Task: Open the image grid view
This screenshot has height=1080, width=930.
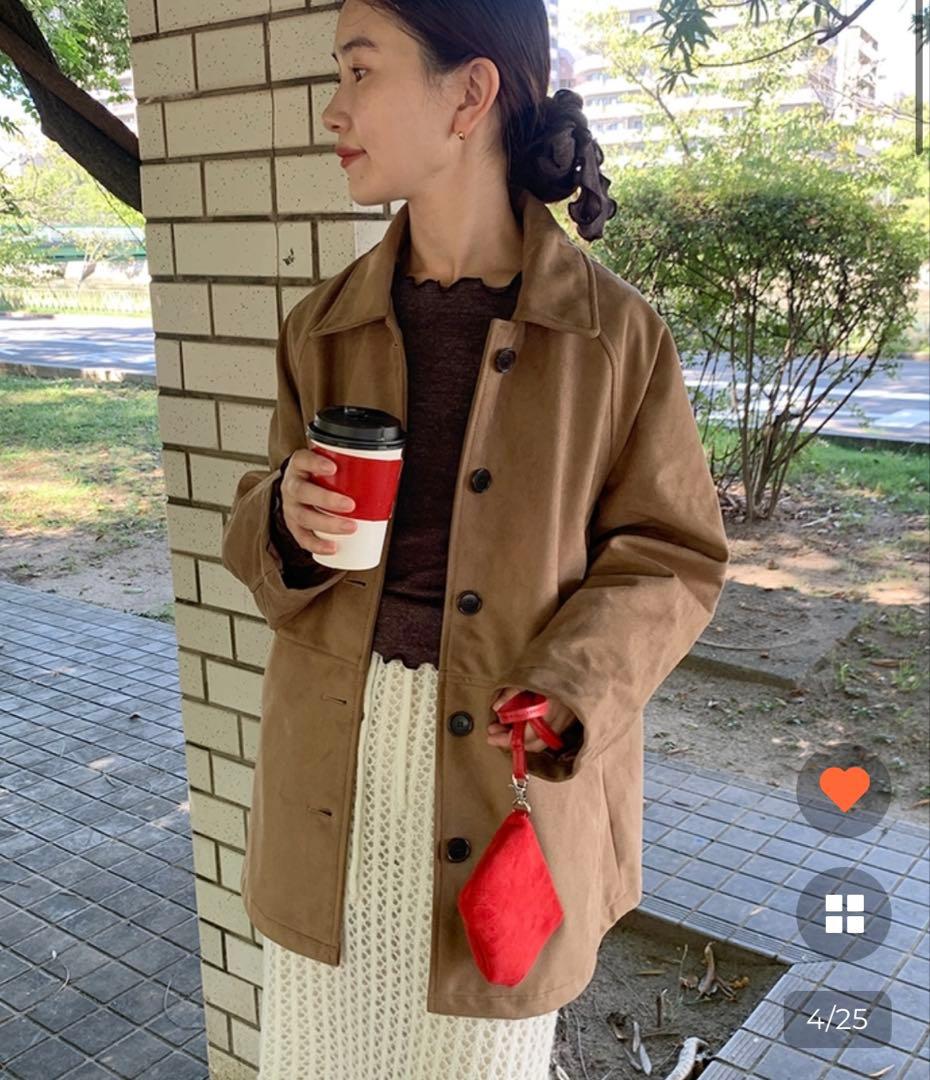Action: tap(844, 914)
